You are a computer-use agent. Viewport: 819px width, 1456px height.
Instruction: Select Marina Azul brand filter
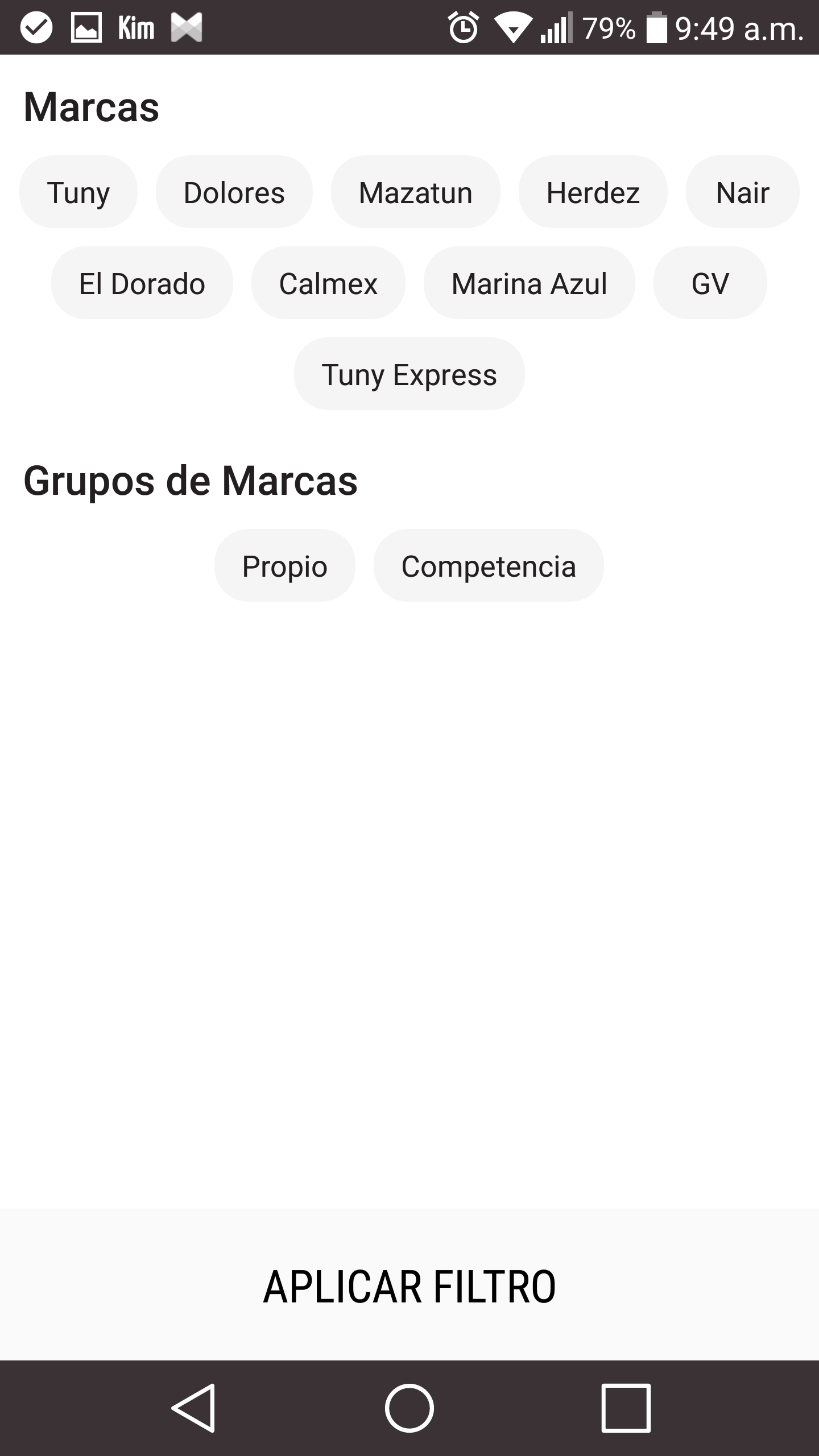click(x=530, y=283)
